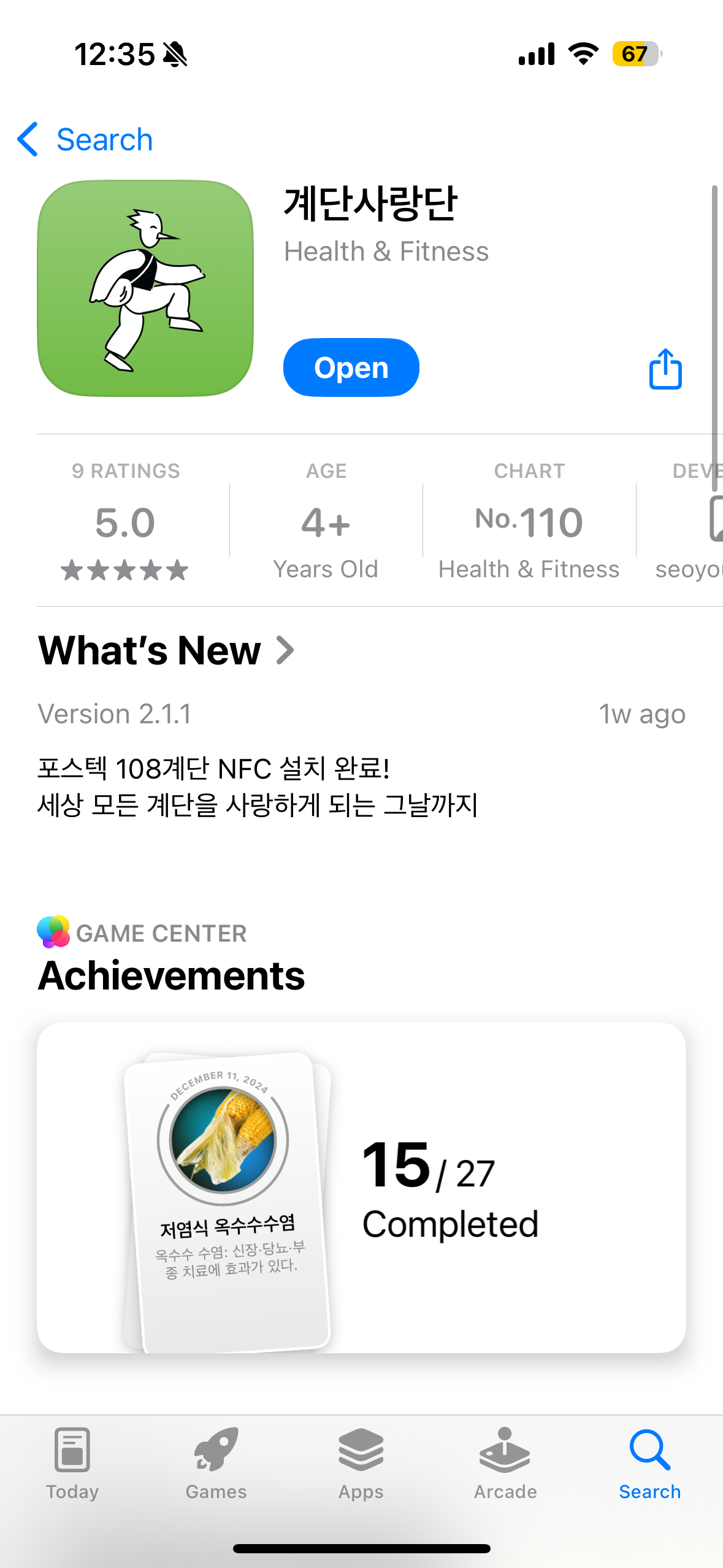723x1568 pixels.
Task: Share this app listing
Action: coord(665,369)
